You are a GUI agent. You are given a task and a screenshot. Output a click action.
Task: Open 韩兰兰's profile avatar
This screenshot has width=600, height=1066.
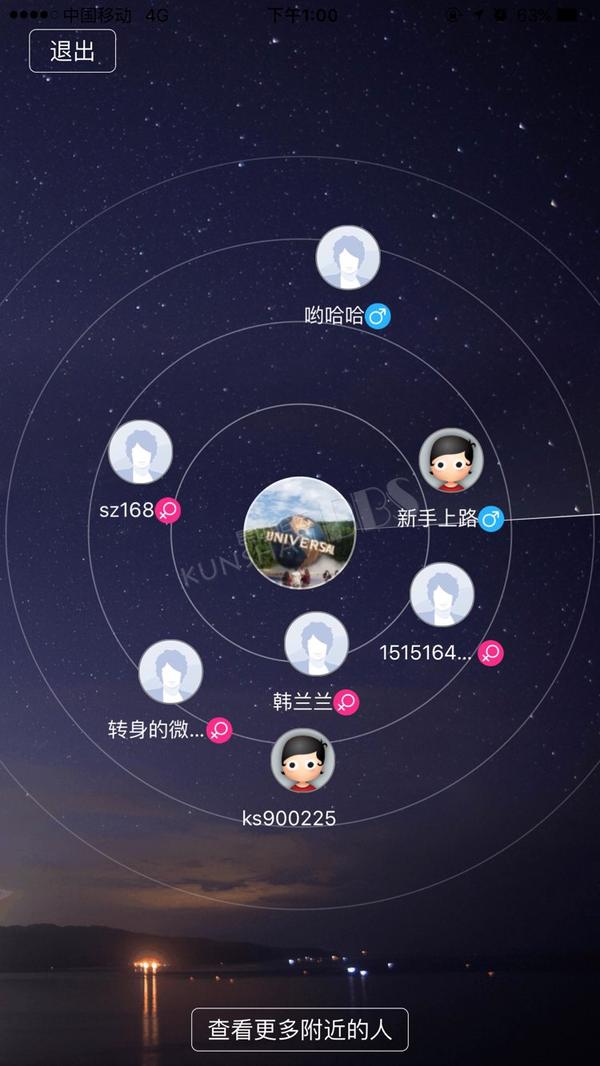tap(317, 644)
